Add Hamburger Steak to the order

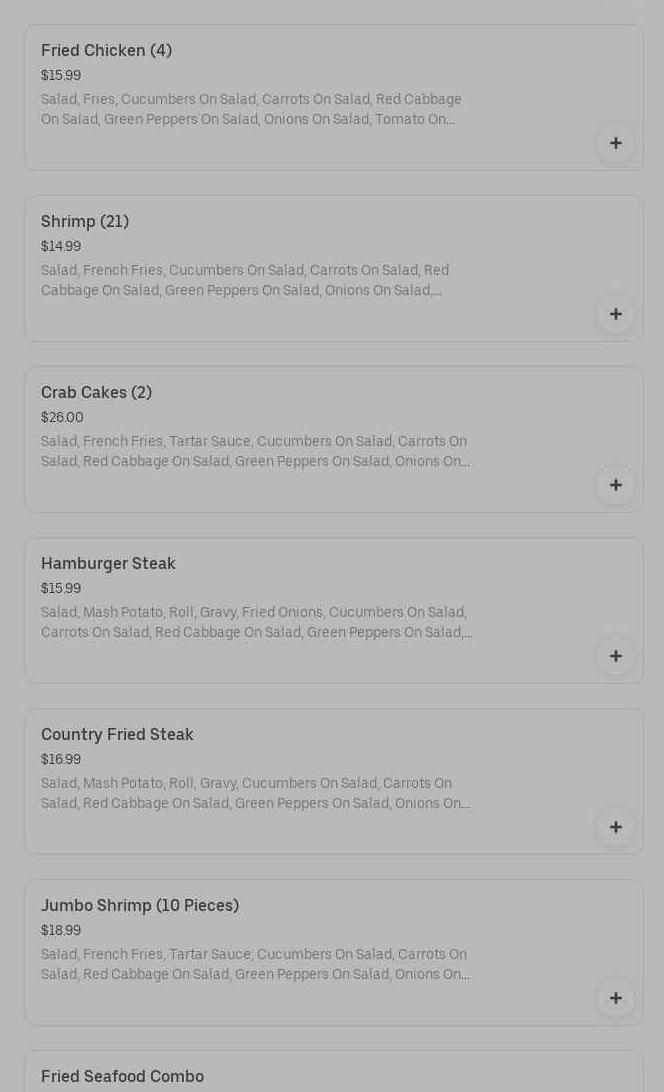(615, 656)
